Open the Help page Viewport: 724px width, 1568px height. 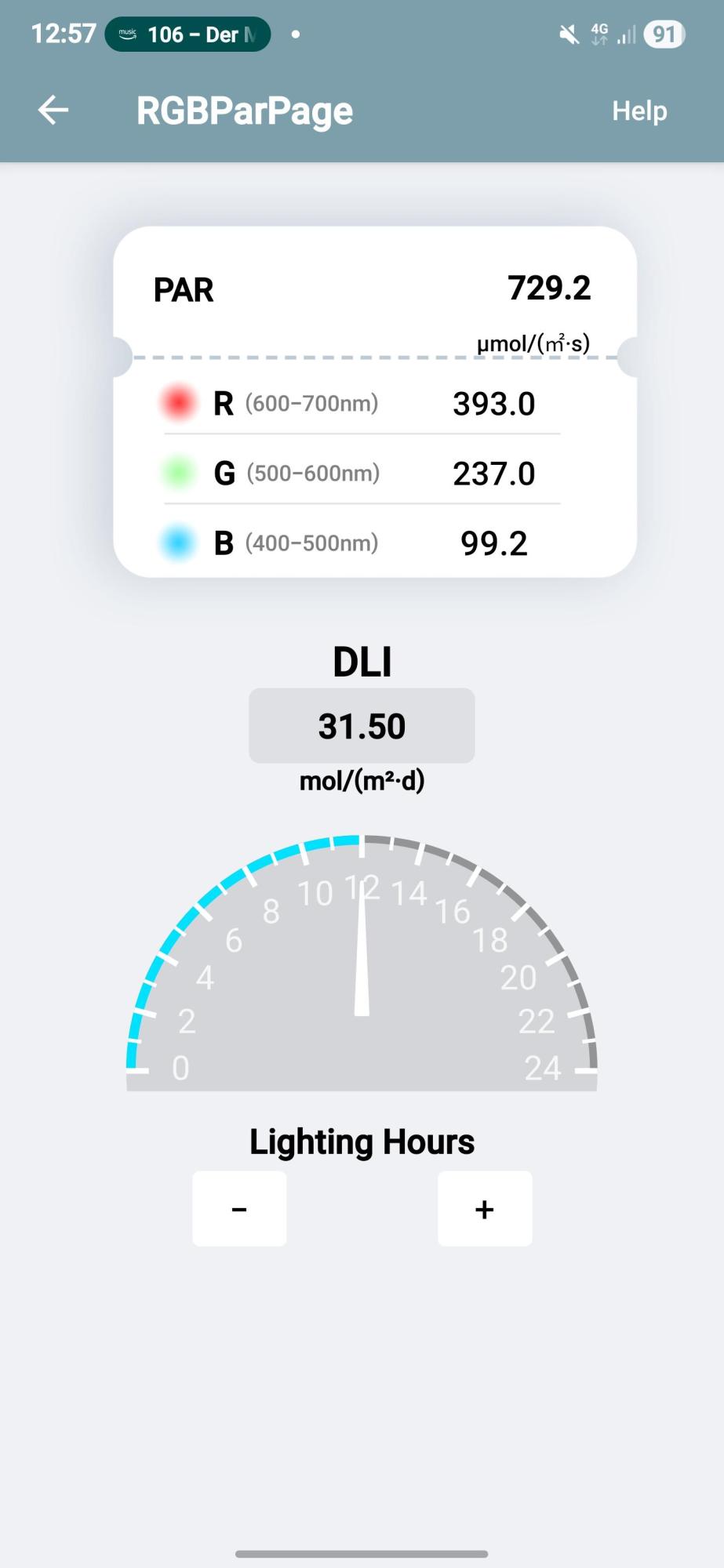pyautogui.click(x=639, y=111)
